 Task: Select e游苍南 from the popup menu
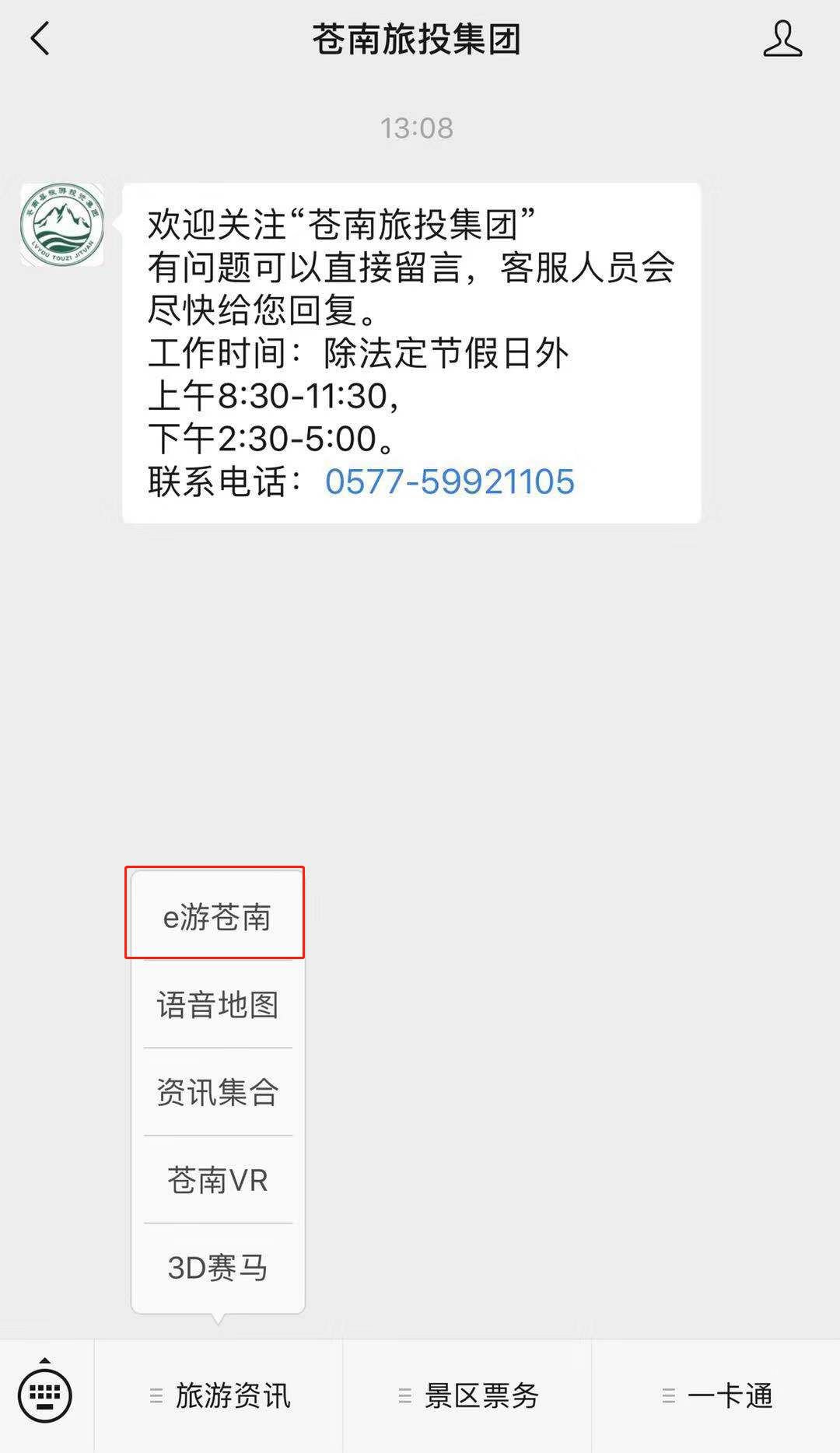pyautogui.click(x=217, y=916)
